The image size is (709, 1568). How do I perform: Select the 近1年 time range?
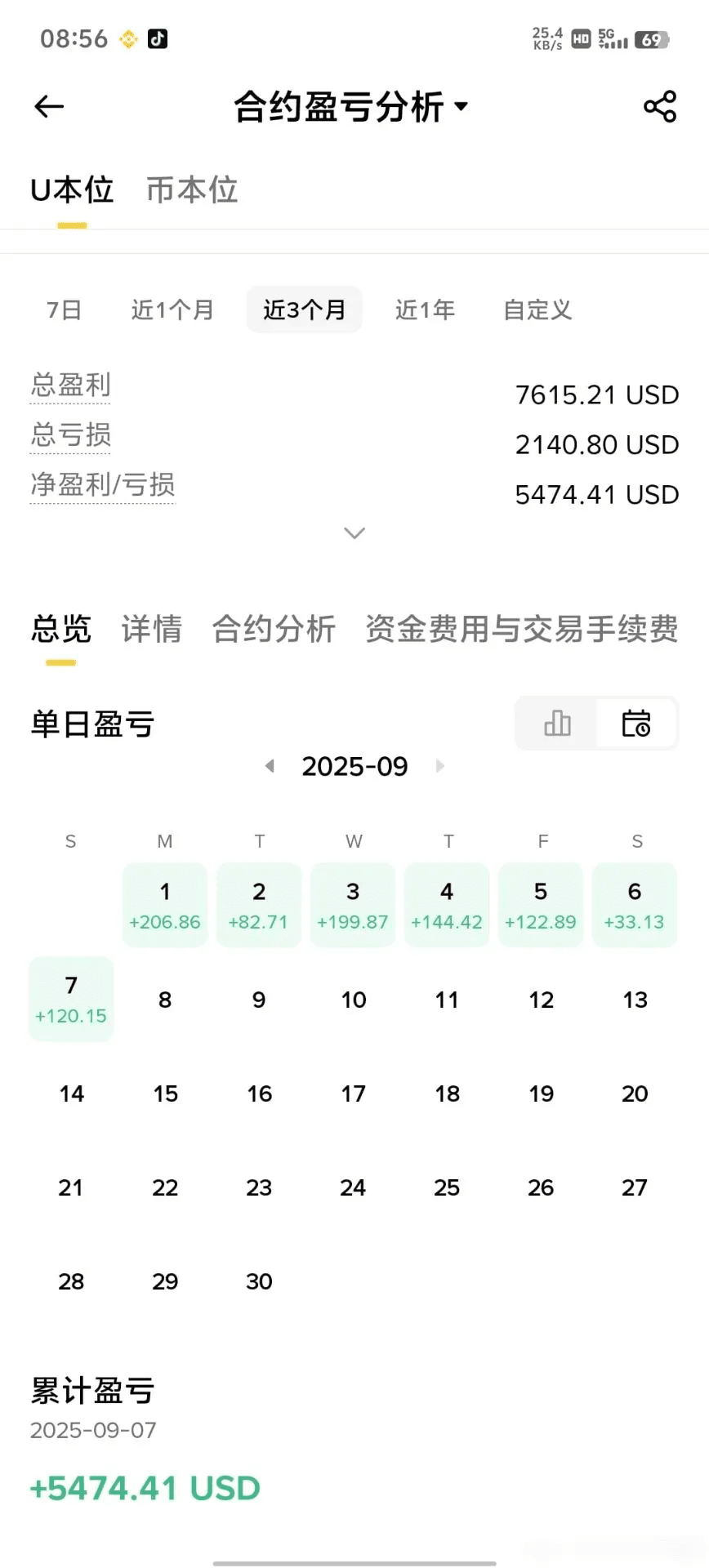click(x=425, y=310)
